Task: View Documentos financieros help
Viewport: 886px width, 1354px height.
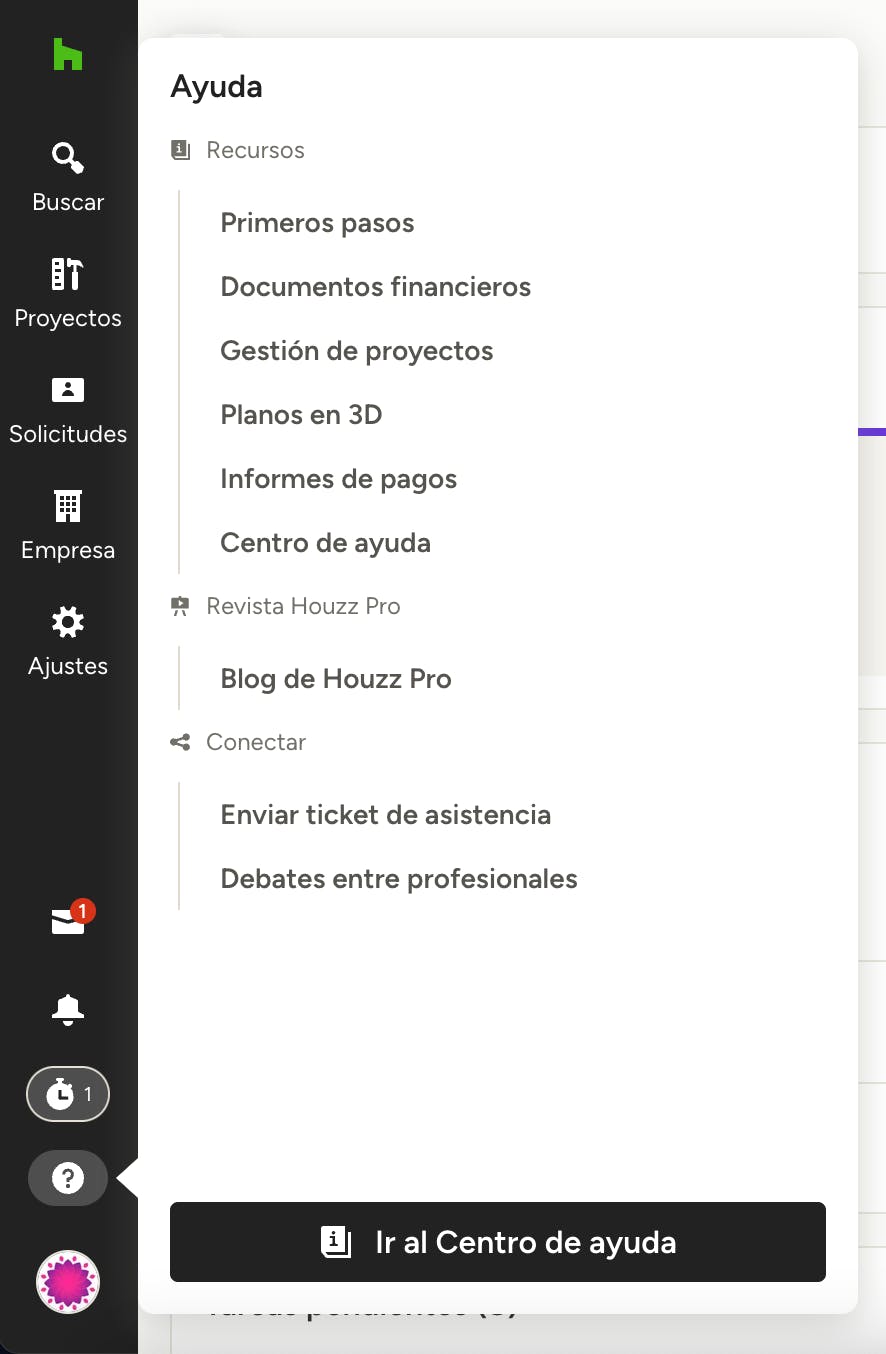Action: tap(375, 287)
